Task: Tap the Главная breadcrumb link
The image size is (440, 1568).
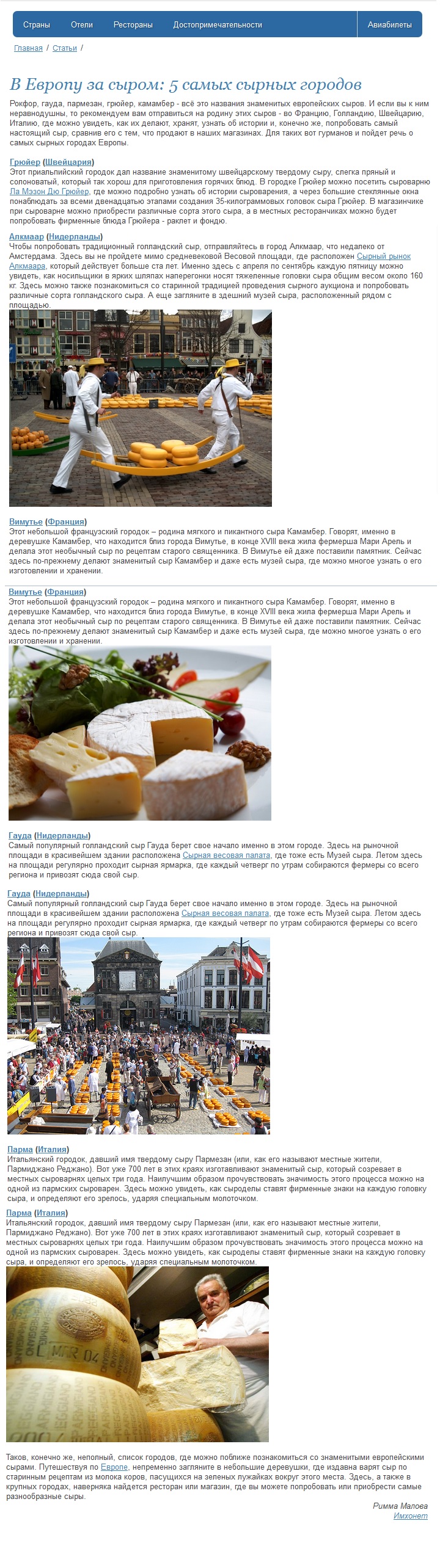Action: (28, 48)
